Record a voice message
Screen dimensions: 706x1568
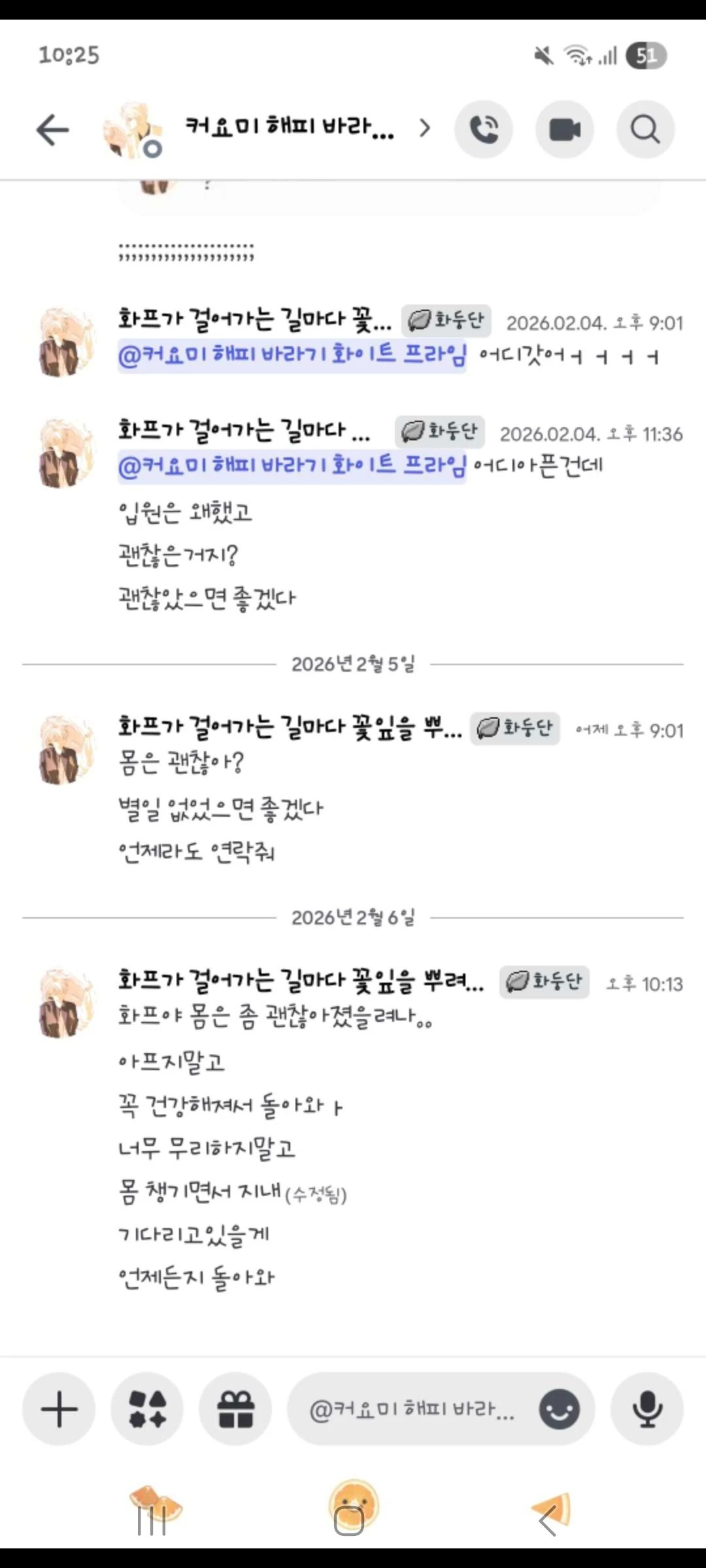(x=647, y=1409)
